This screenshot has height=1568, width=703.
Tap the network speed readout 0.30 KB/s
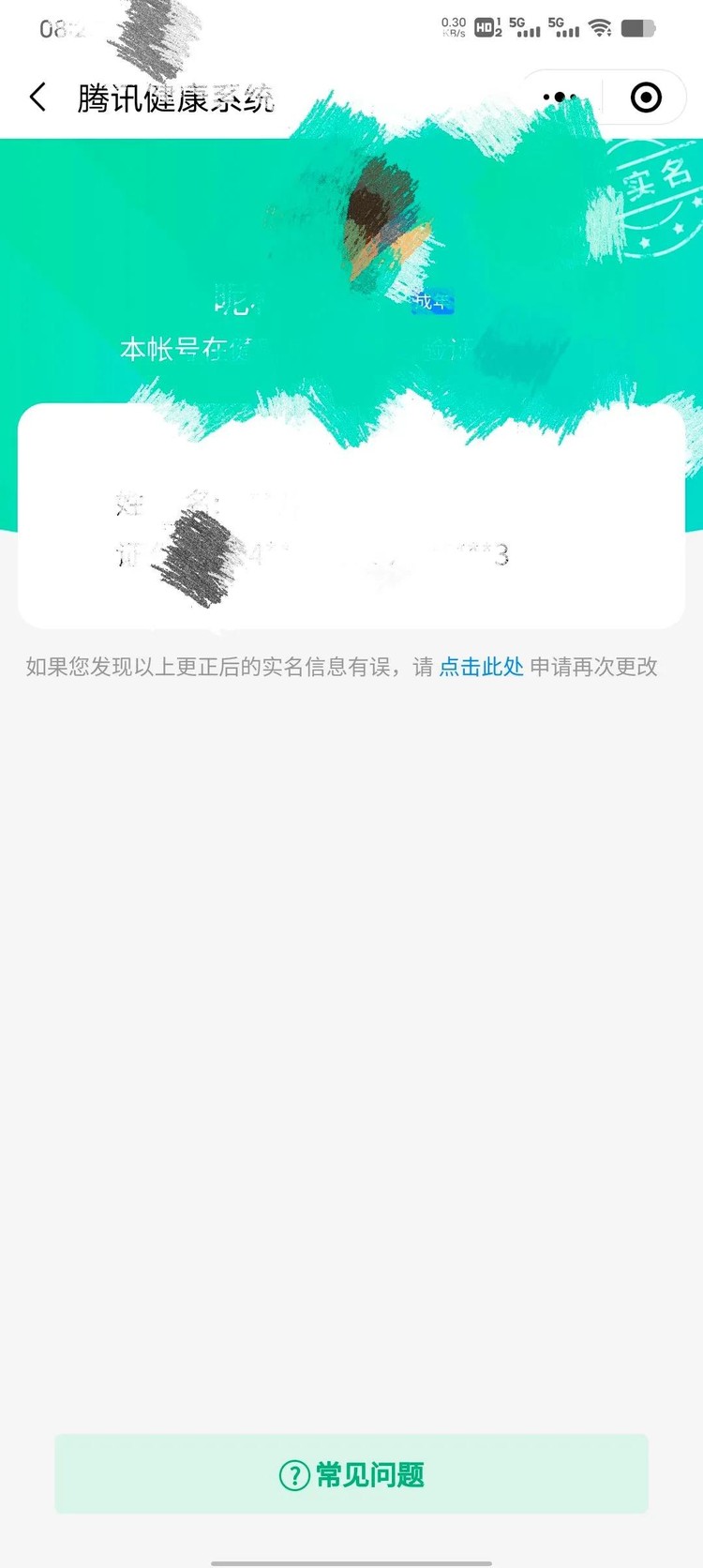(x=453, y=25)
